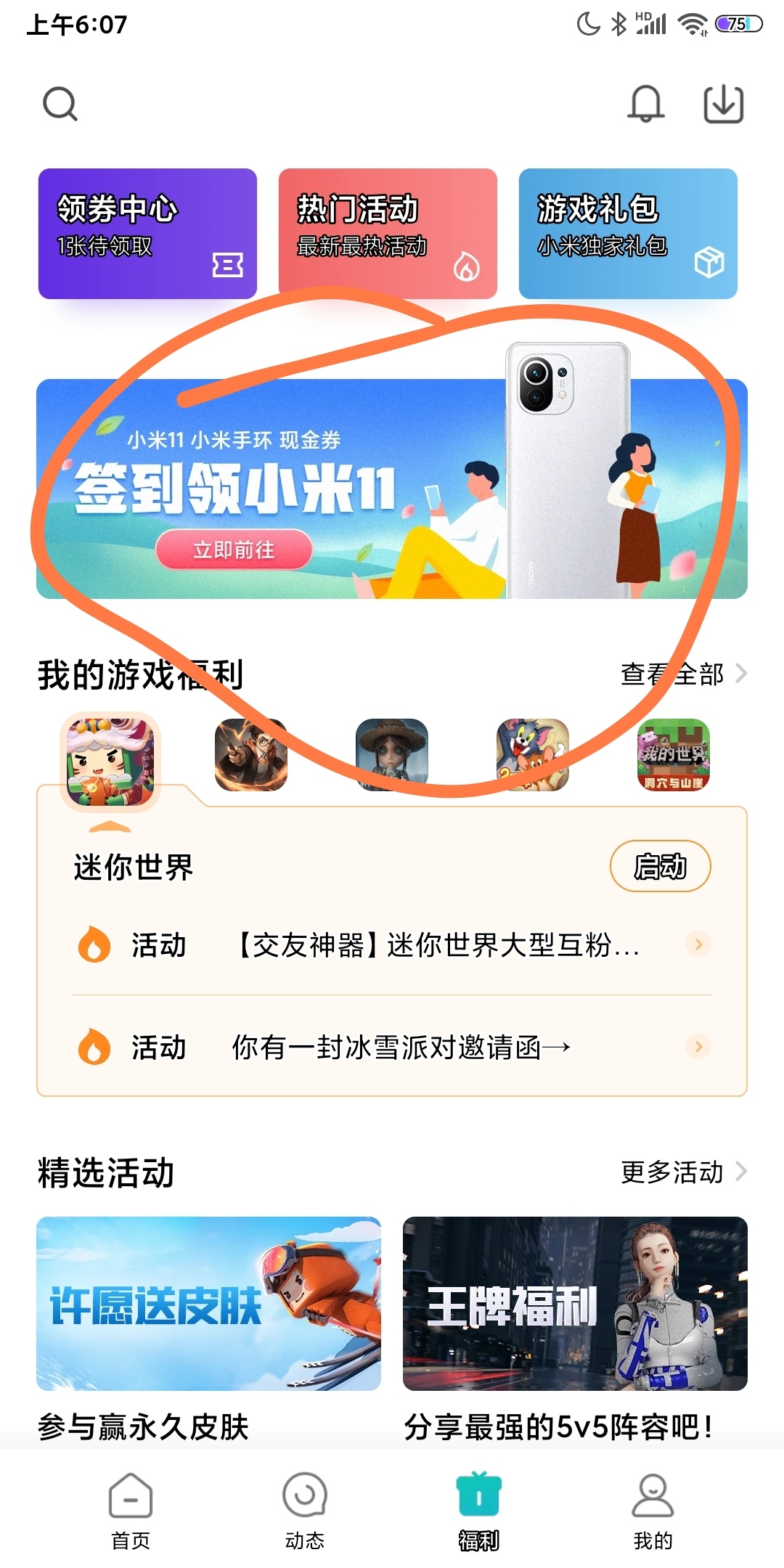Open the 冰雪派对邀请函 activity row
The width and height of the screenshot is (784, 1568).
click(392, 1047)
